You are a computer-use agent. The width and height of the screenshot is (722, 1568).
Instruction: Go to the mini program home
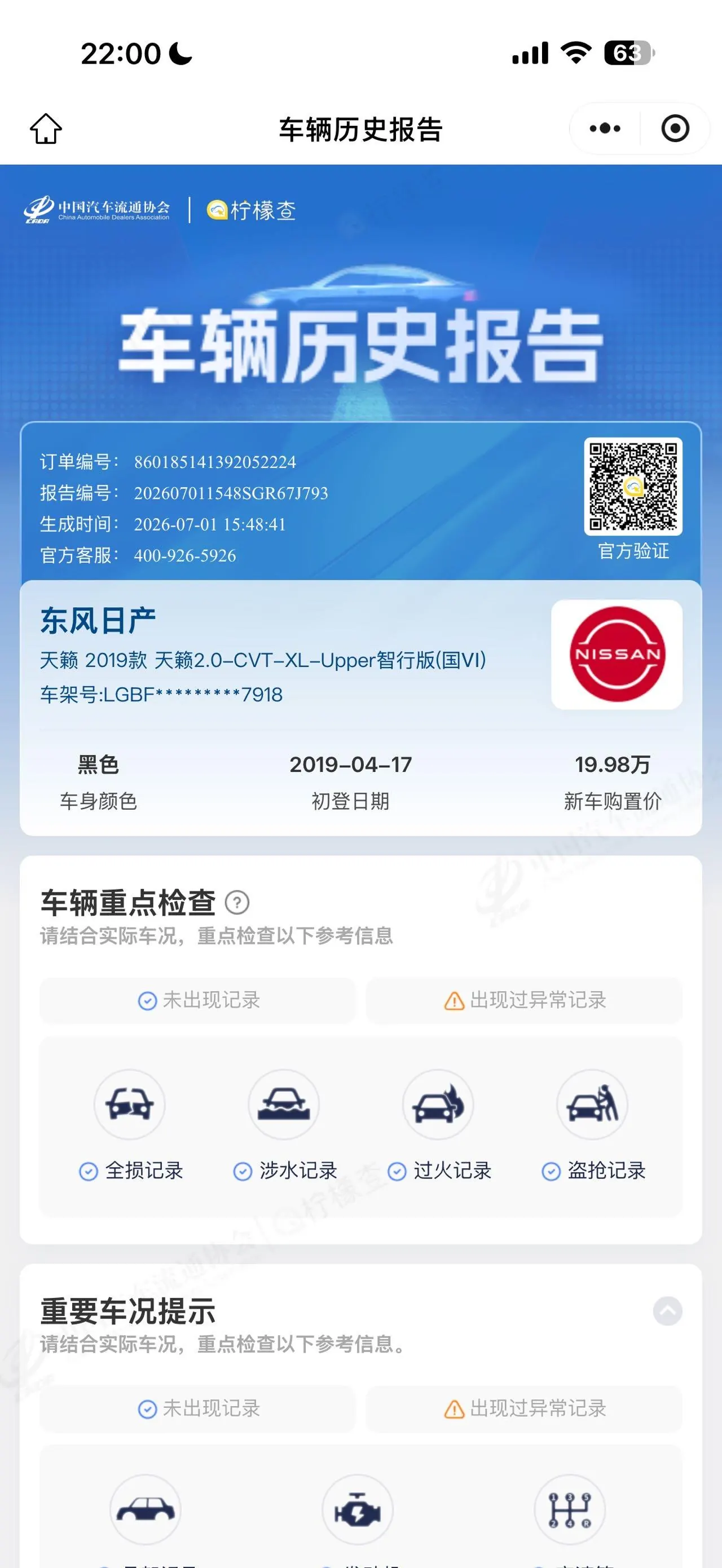46,129
